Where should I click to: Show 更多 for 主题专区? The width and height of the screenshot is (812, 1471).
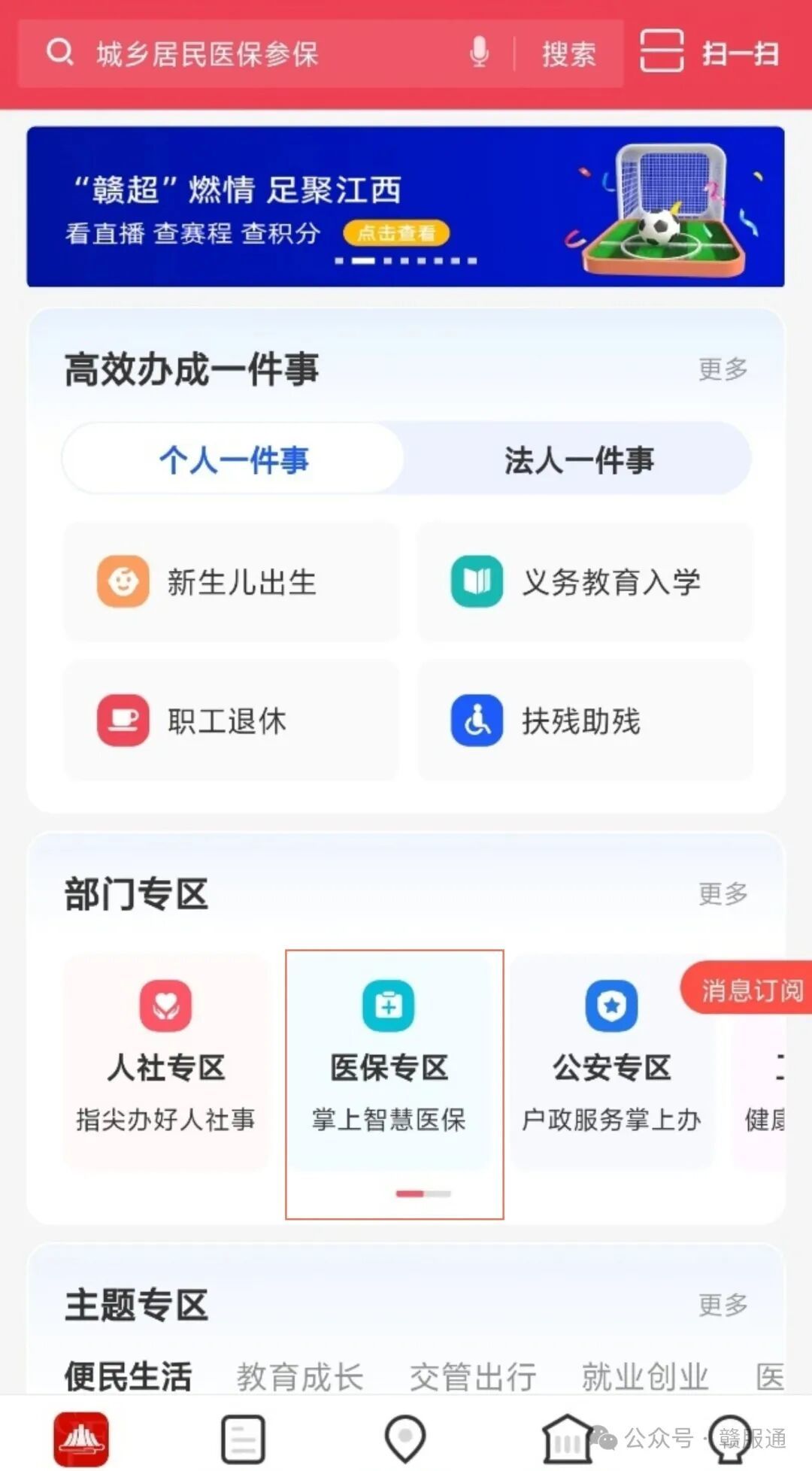click(x=723, y=1305)
